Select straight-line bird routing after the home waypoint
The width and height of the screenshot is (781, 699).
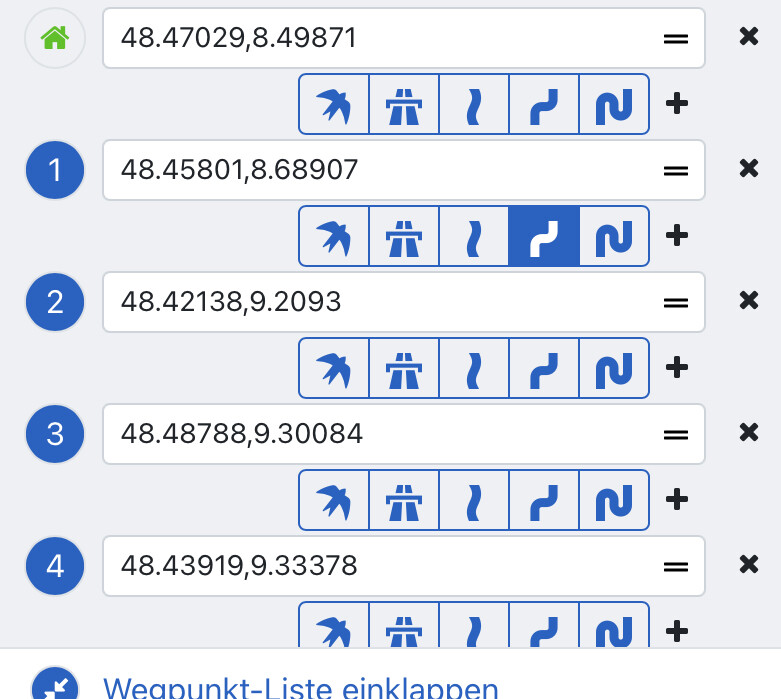(334, 104)
